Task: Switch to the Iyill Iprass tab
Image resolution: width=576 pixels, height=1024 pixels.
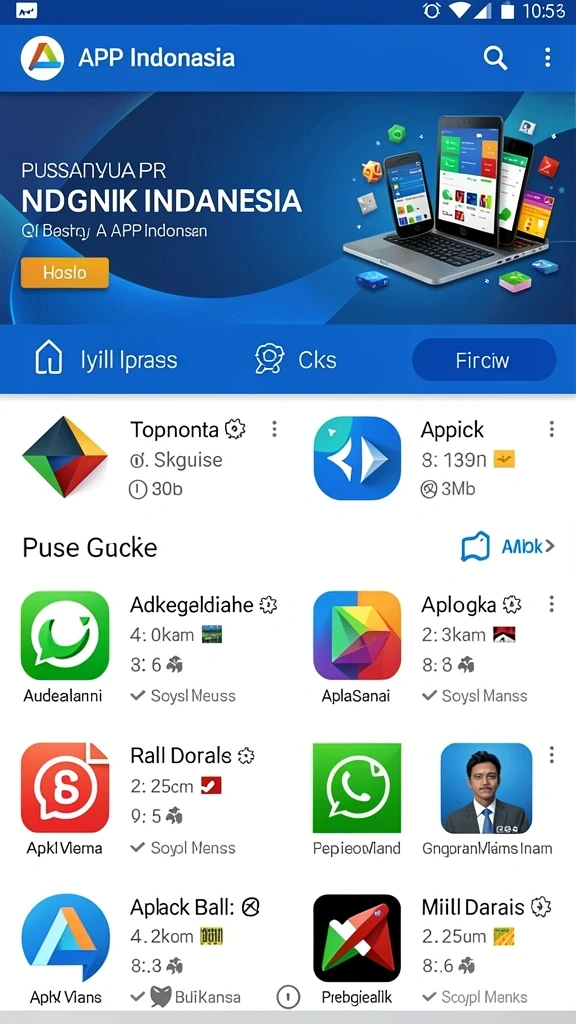Action: [106, 360]
